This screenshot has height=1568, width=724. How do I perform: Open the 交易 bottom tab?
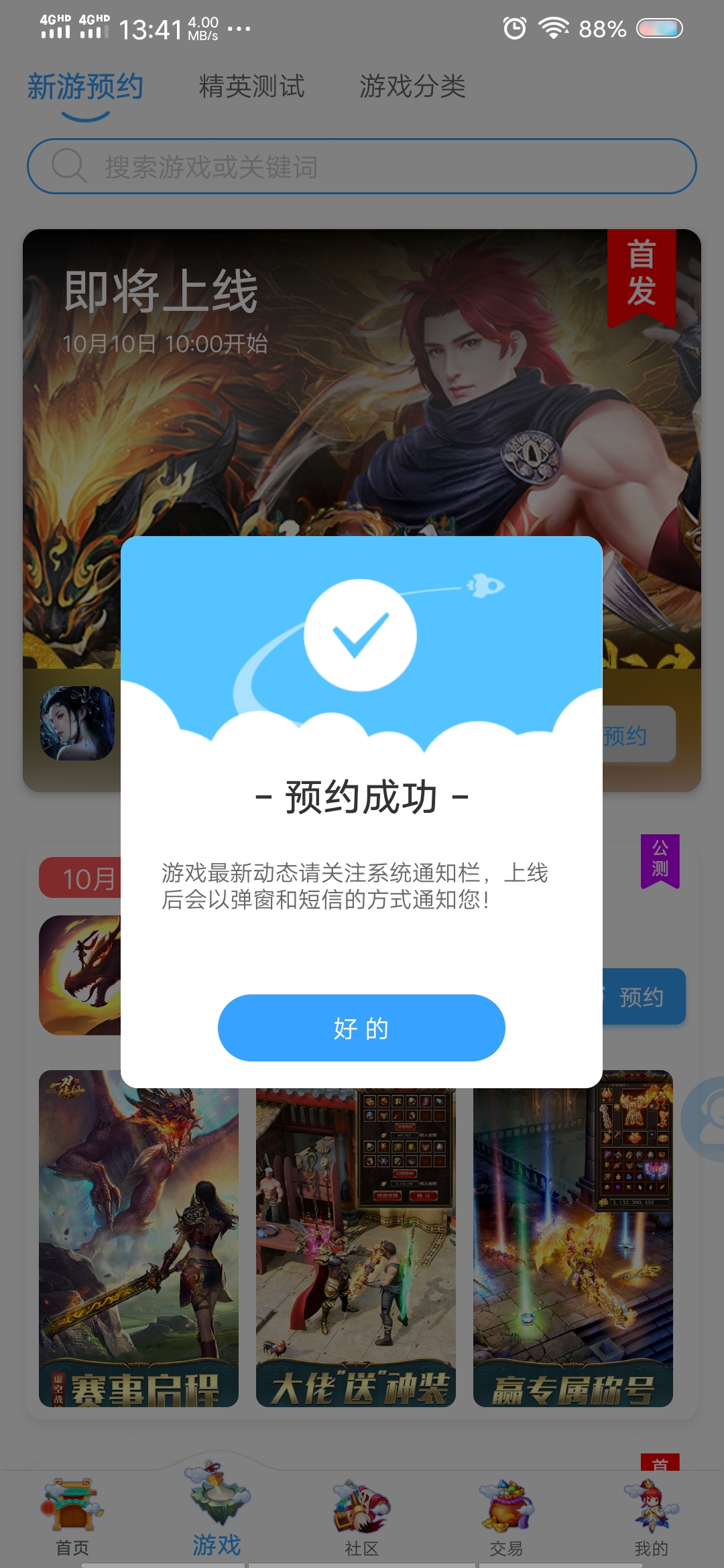point(506,1519)
